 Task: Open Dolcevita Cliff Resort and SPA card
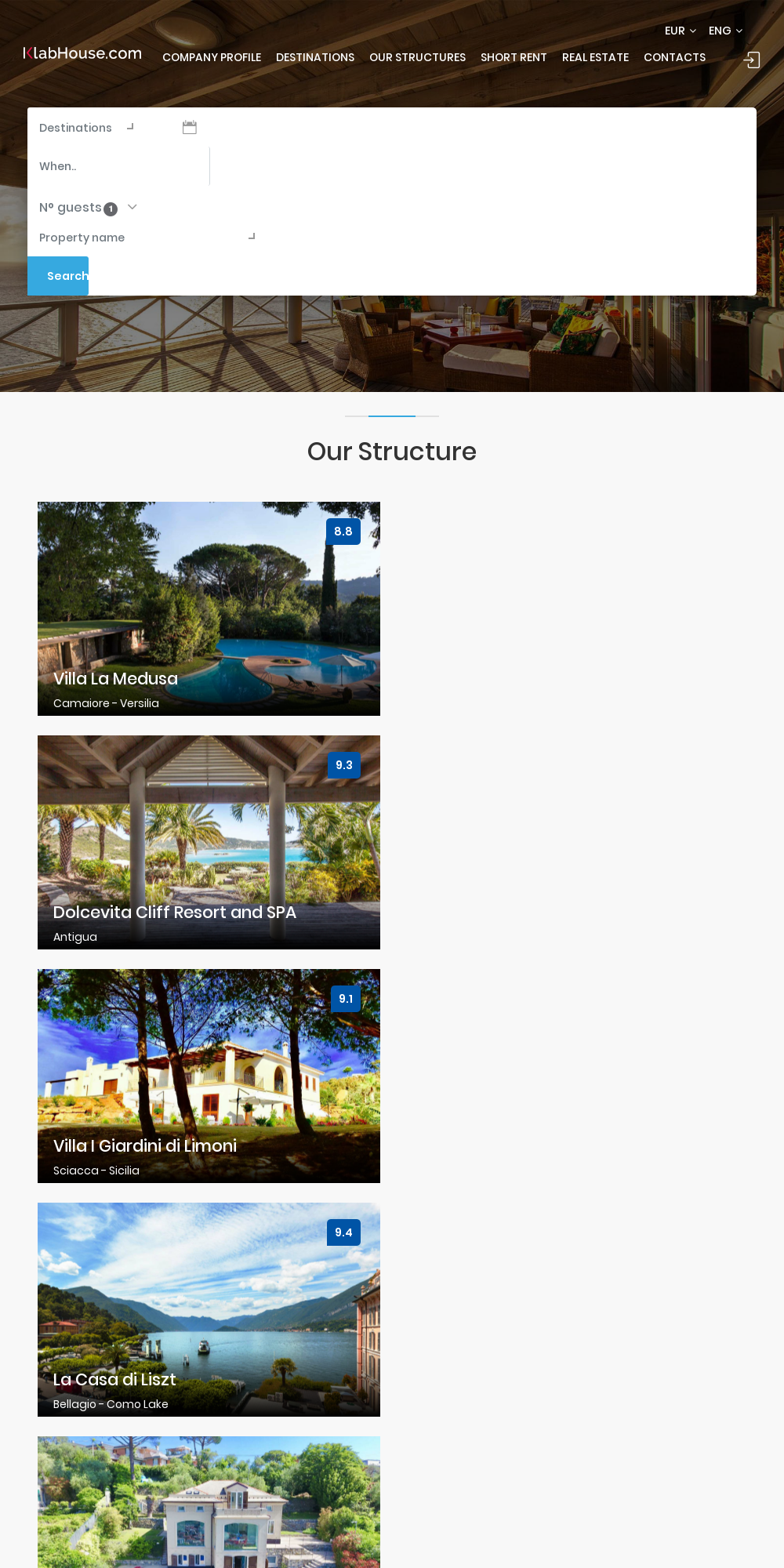pos(209,842)
